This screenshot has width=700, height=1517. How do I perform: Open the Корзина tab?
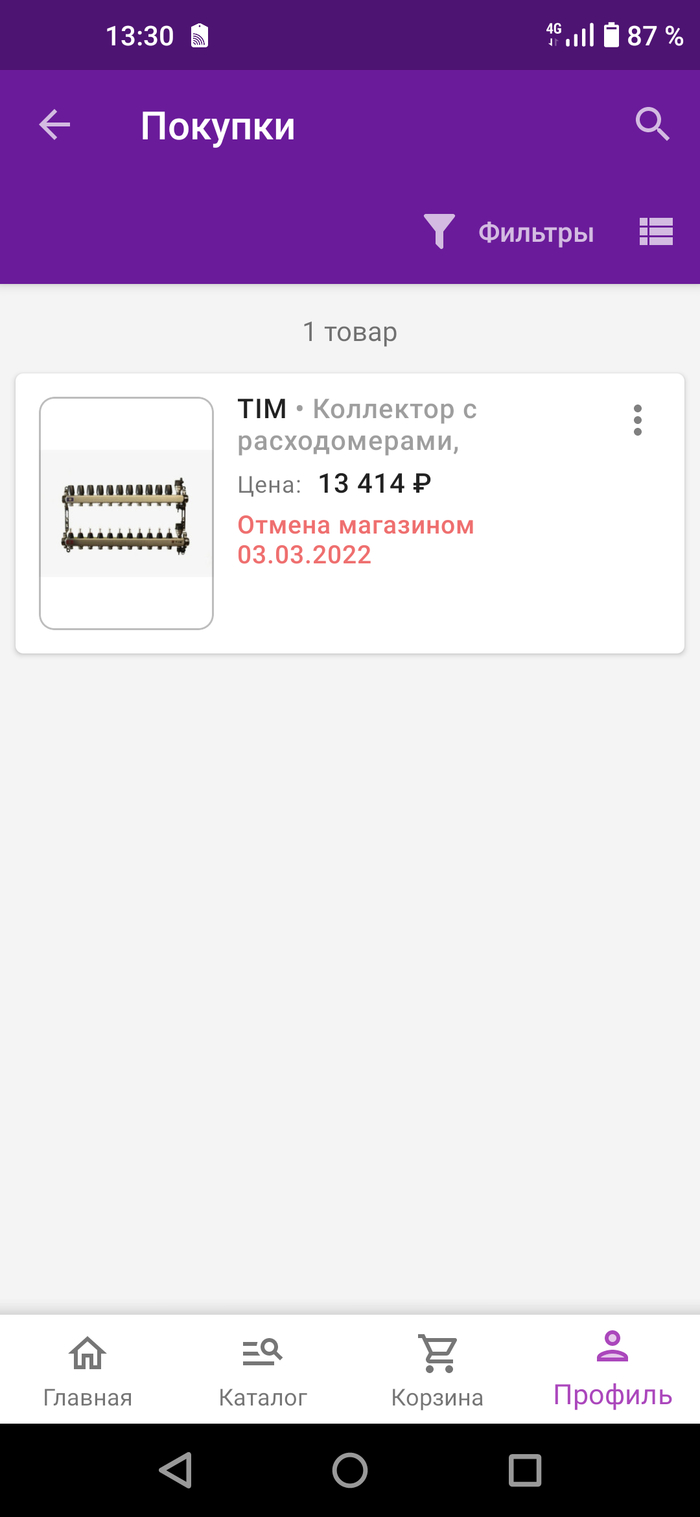pos(437,1370)
